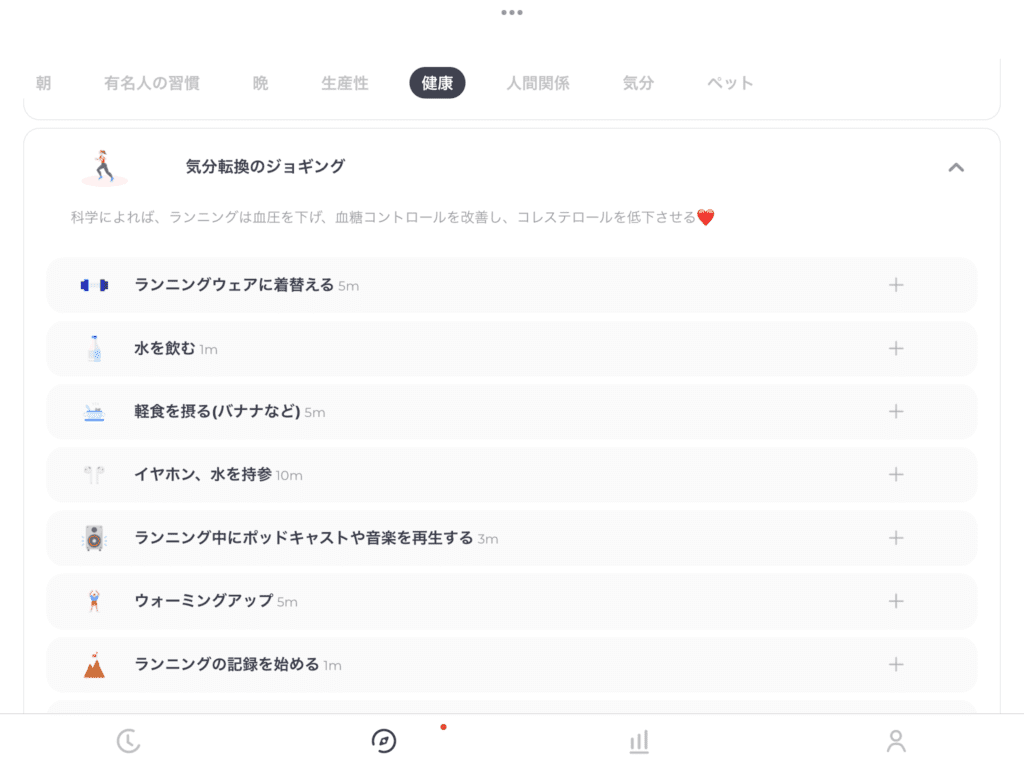Collapse the 気分転換のジョギング card
The image size is (1024, 768).
click(x=956, y=167)
